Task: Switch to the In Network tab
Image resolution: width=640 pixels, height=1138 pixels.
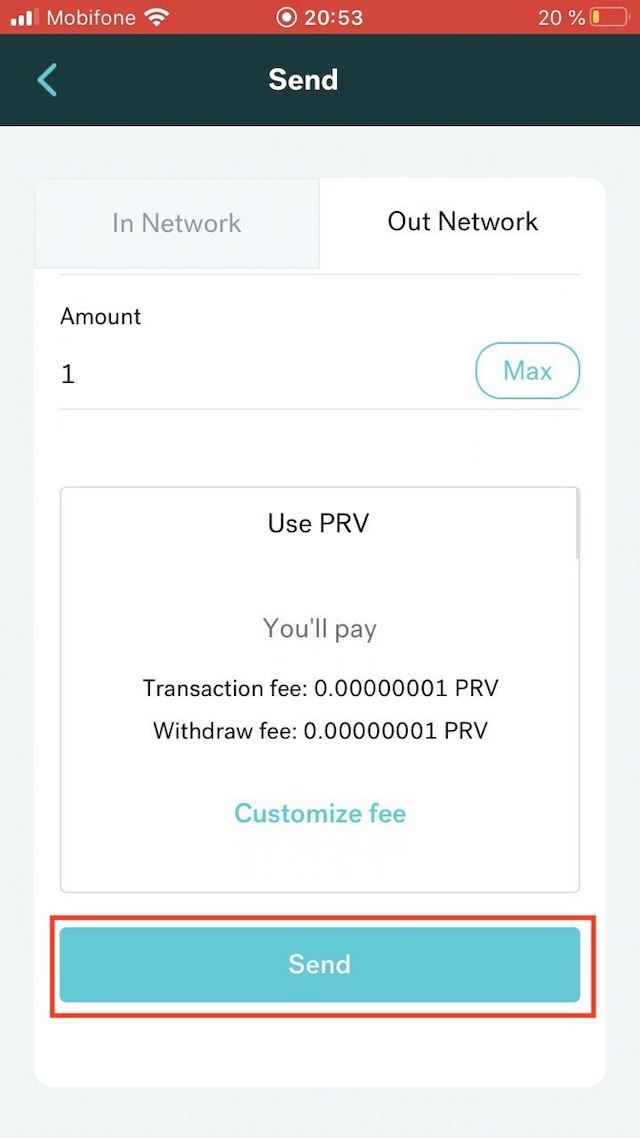Action: click(176, 223)
